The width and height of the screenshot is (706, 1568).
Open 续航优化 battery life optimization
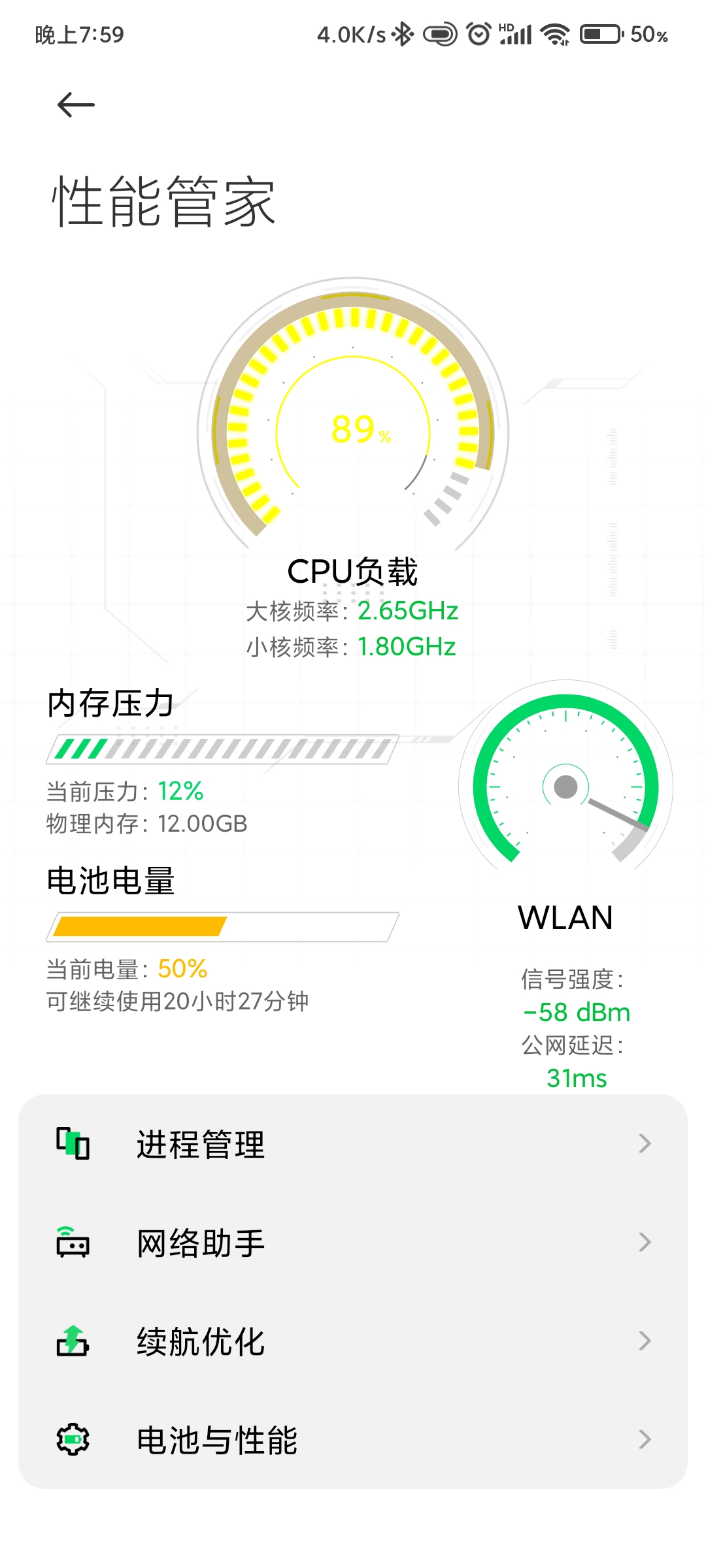(x=353, y=1341)
